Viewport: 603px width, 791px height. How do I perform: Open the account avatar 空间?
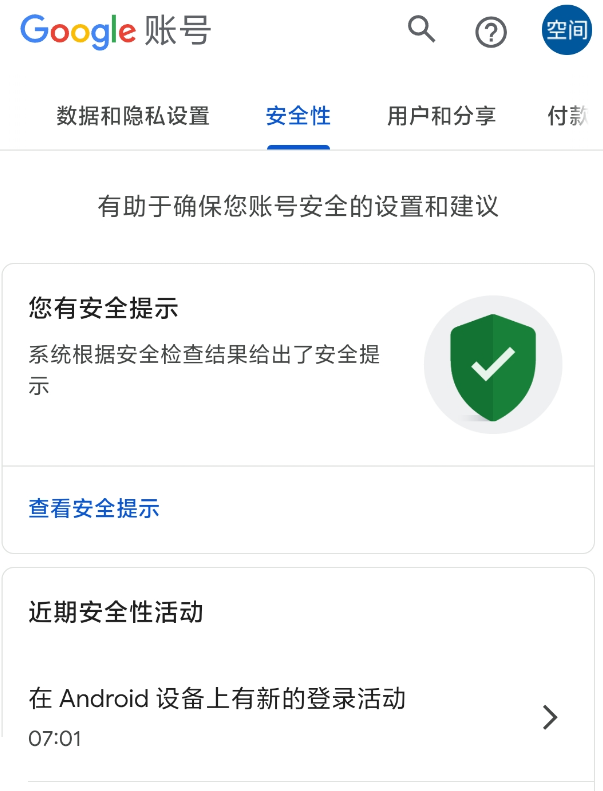click(x=566, y=31)
